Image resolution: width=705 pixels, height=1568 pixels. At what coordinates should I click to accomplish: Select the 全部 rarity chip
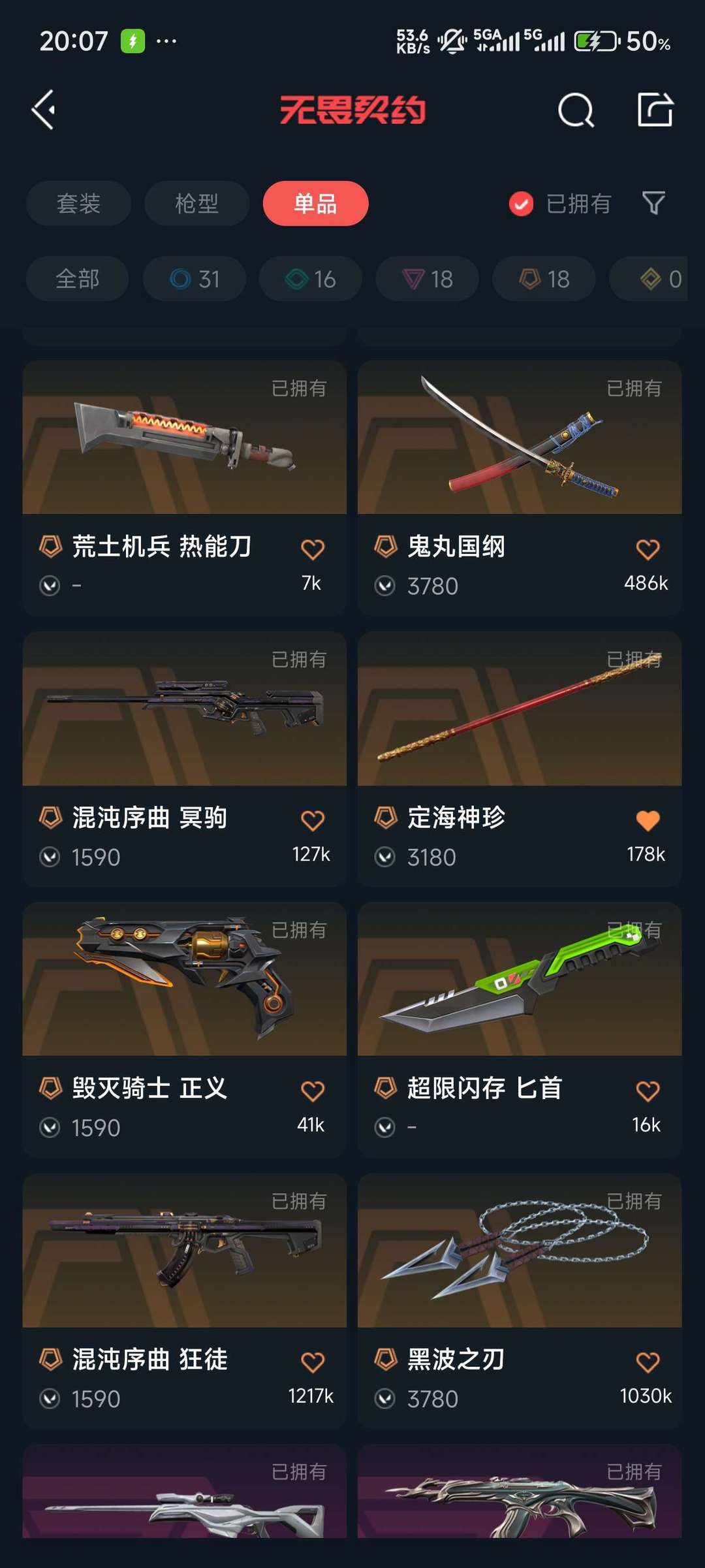pyautogui.click(x=77, y=279)
